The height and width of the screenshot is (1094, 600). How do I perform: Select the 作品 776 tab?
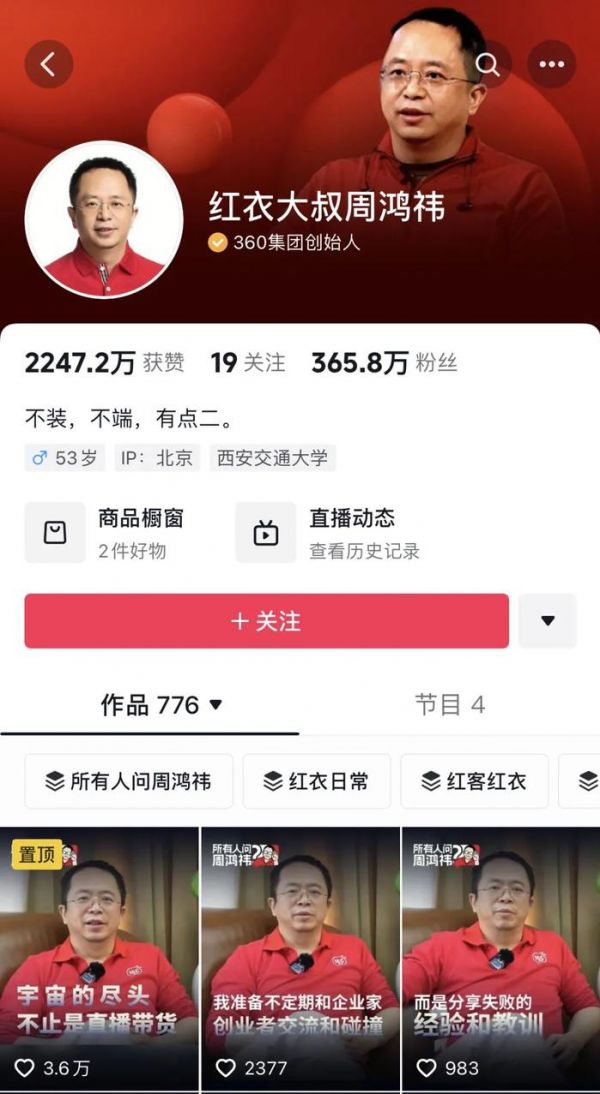tap(160, 705)
